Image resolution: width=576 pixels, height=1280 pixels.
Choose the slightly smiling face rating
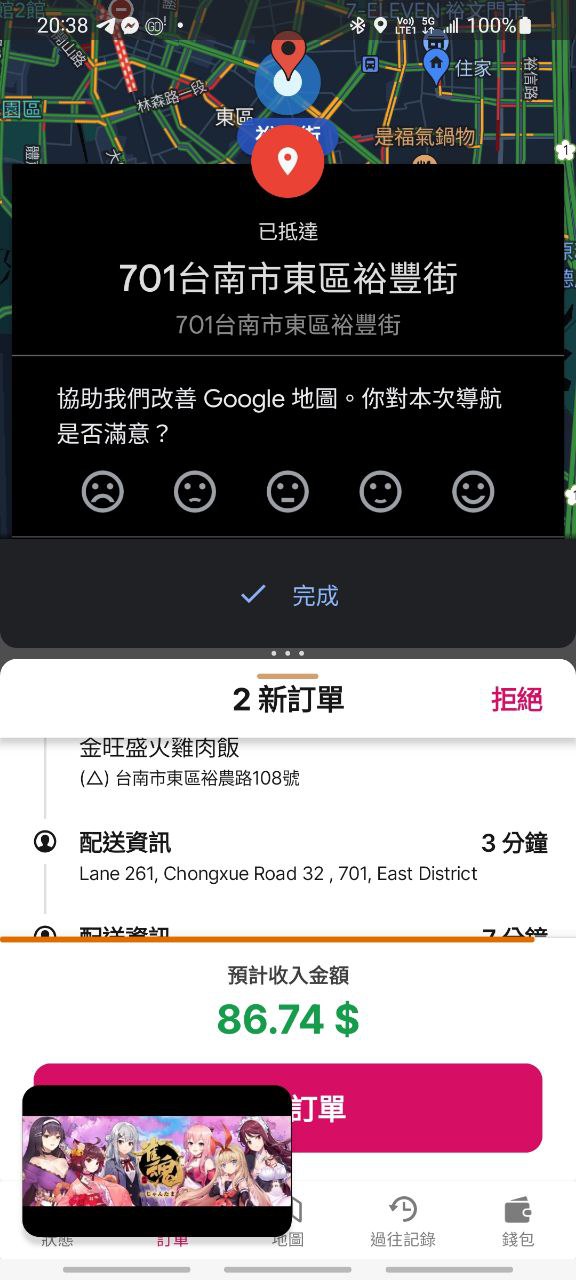[381, 492]
